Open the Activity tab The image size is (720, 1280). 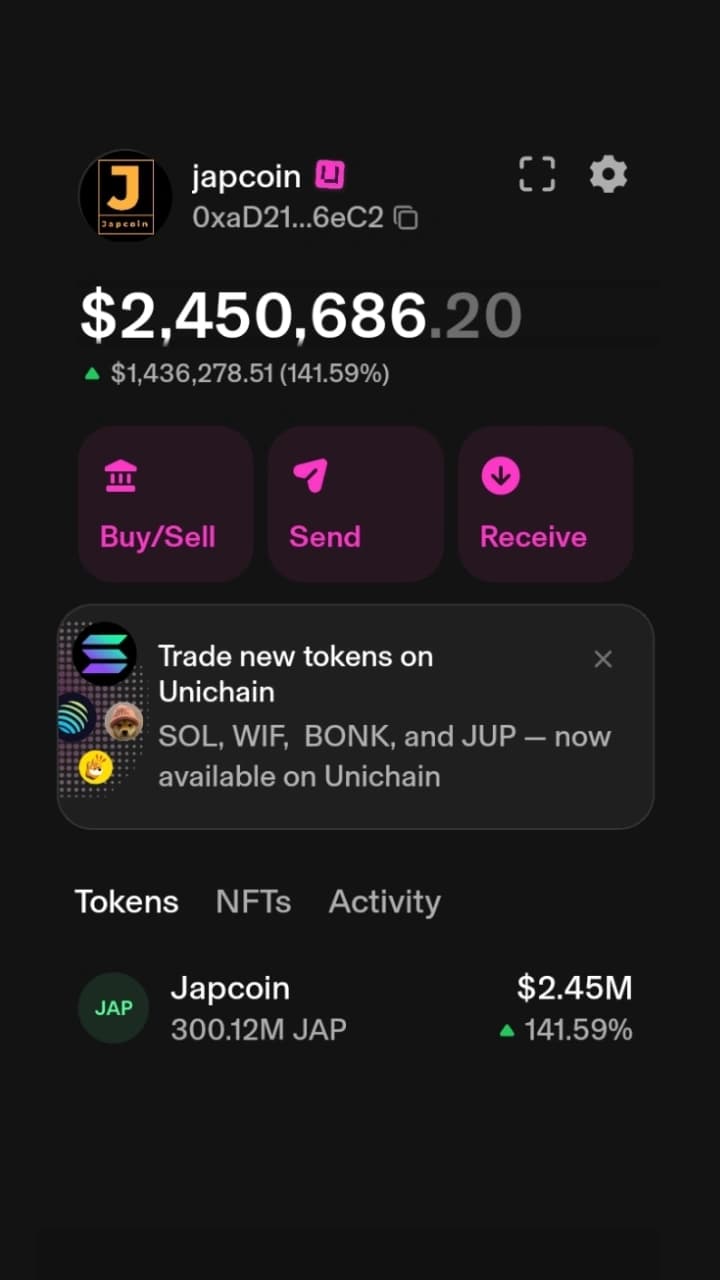[x=384, y=901]
